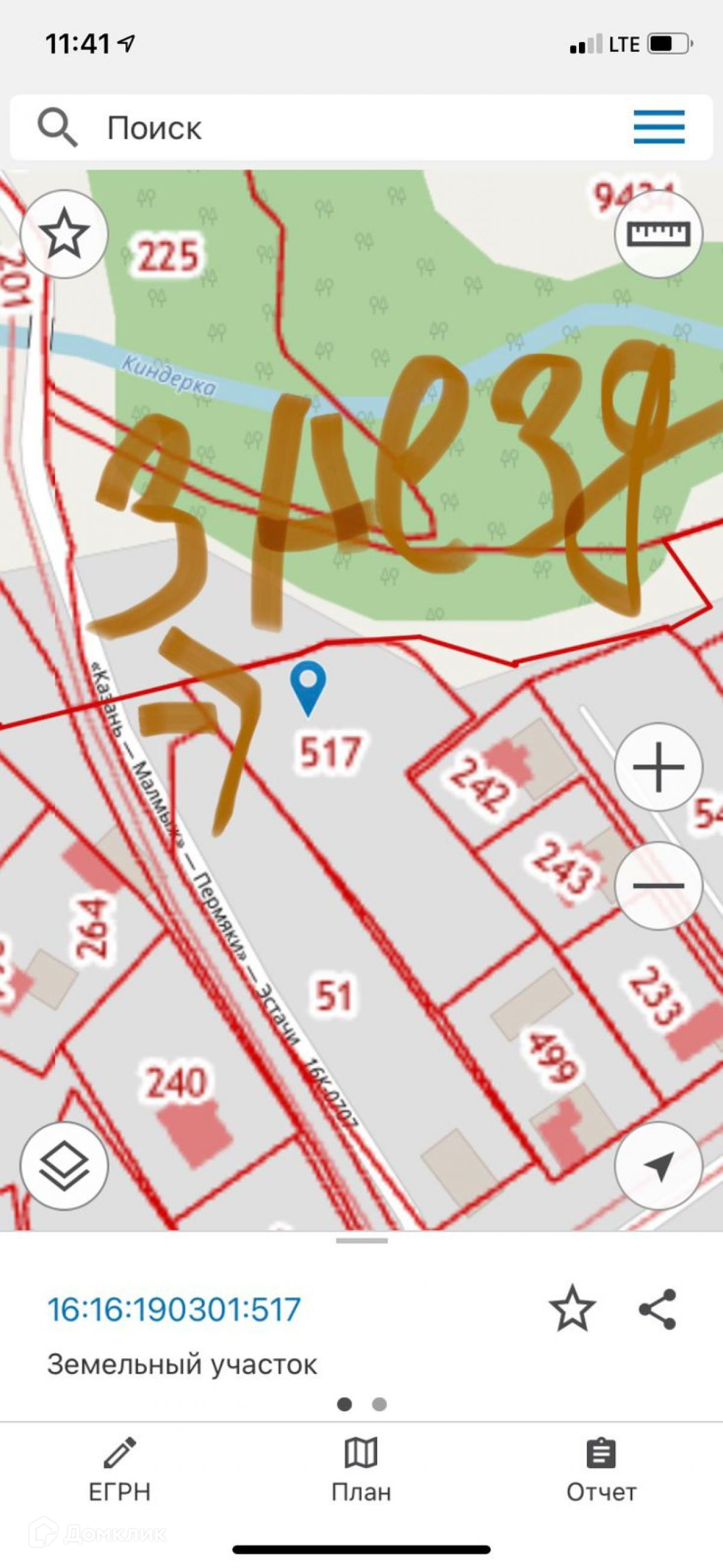This screenshot has height=1568, width=723.
Task: Open the Отчет tab
Action: coord(601,1469)
